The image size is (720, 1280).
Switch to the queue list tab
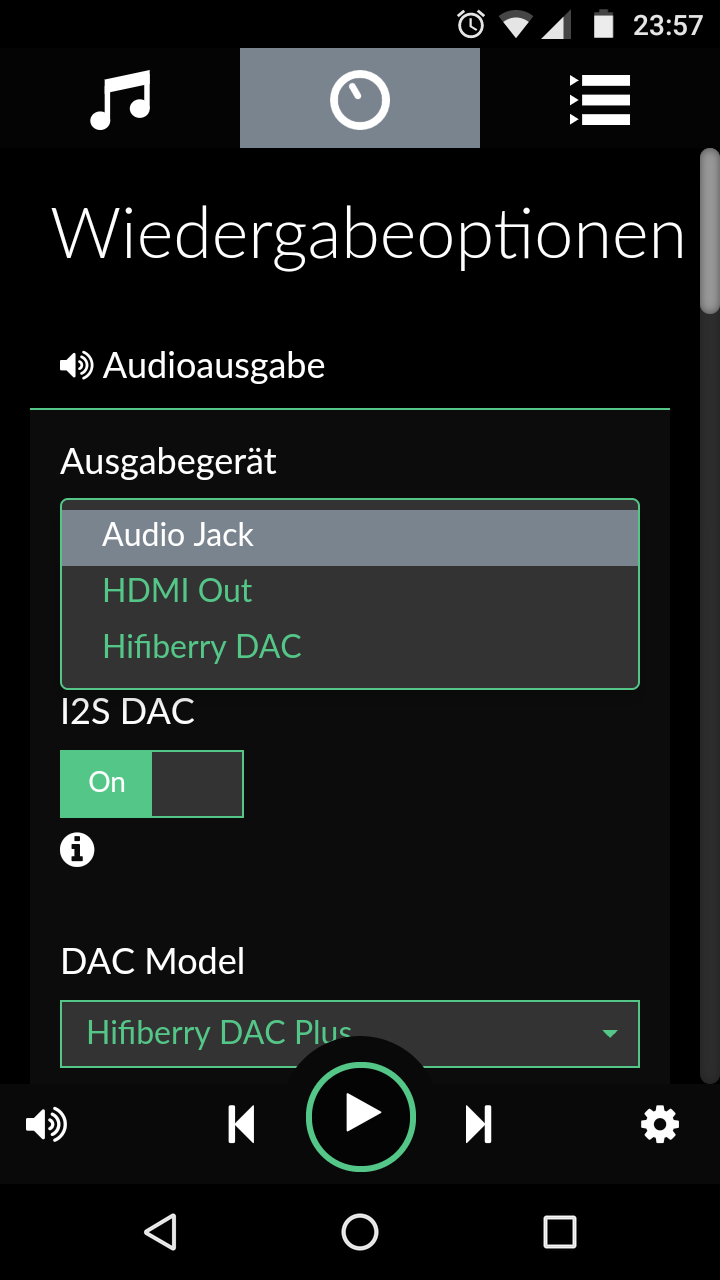coord(599,99)
